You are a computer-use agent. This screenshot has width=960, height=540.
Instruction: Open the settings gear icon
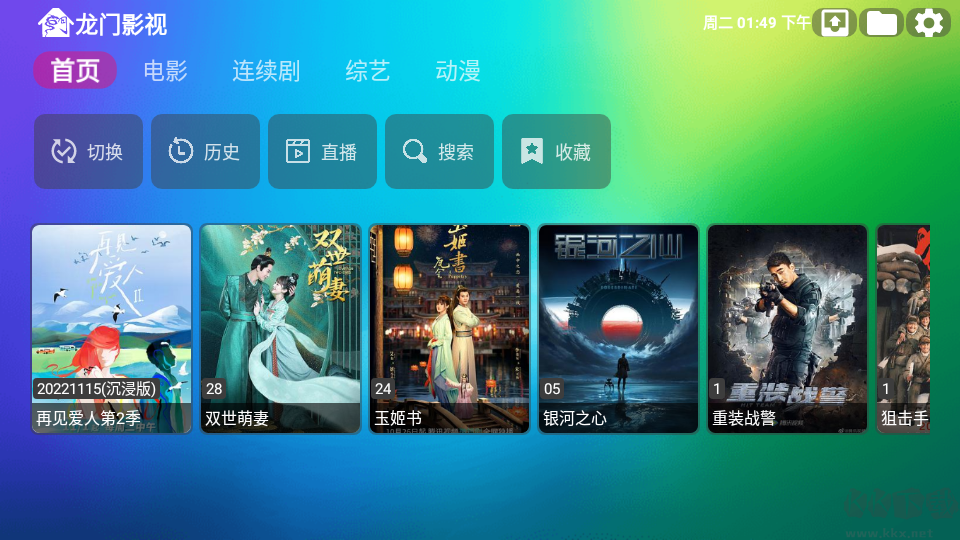[929, 23]
